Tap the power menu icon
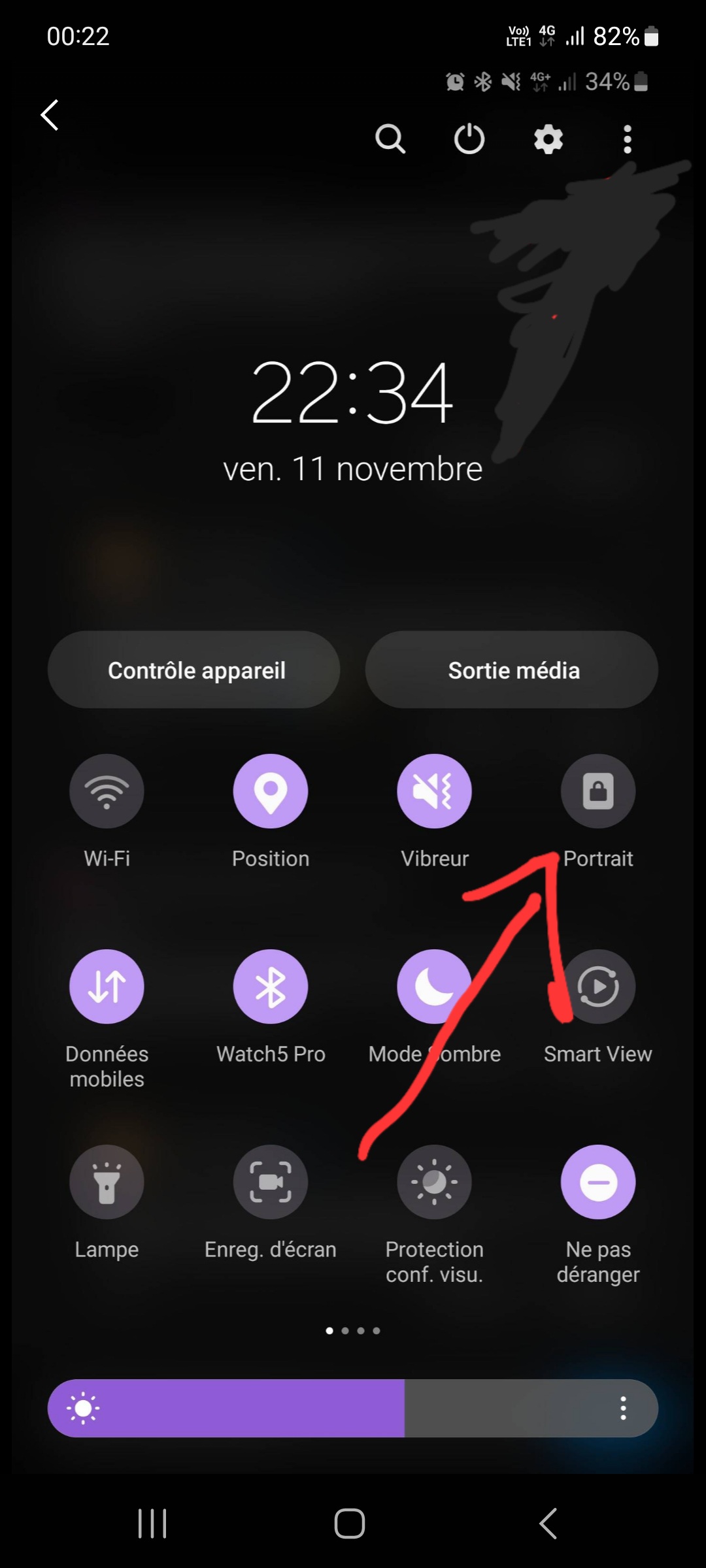This screenshot has width=706, height=1568. (469, 139)
